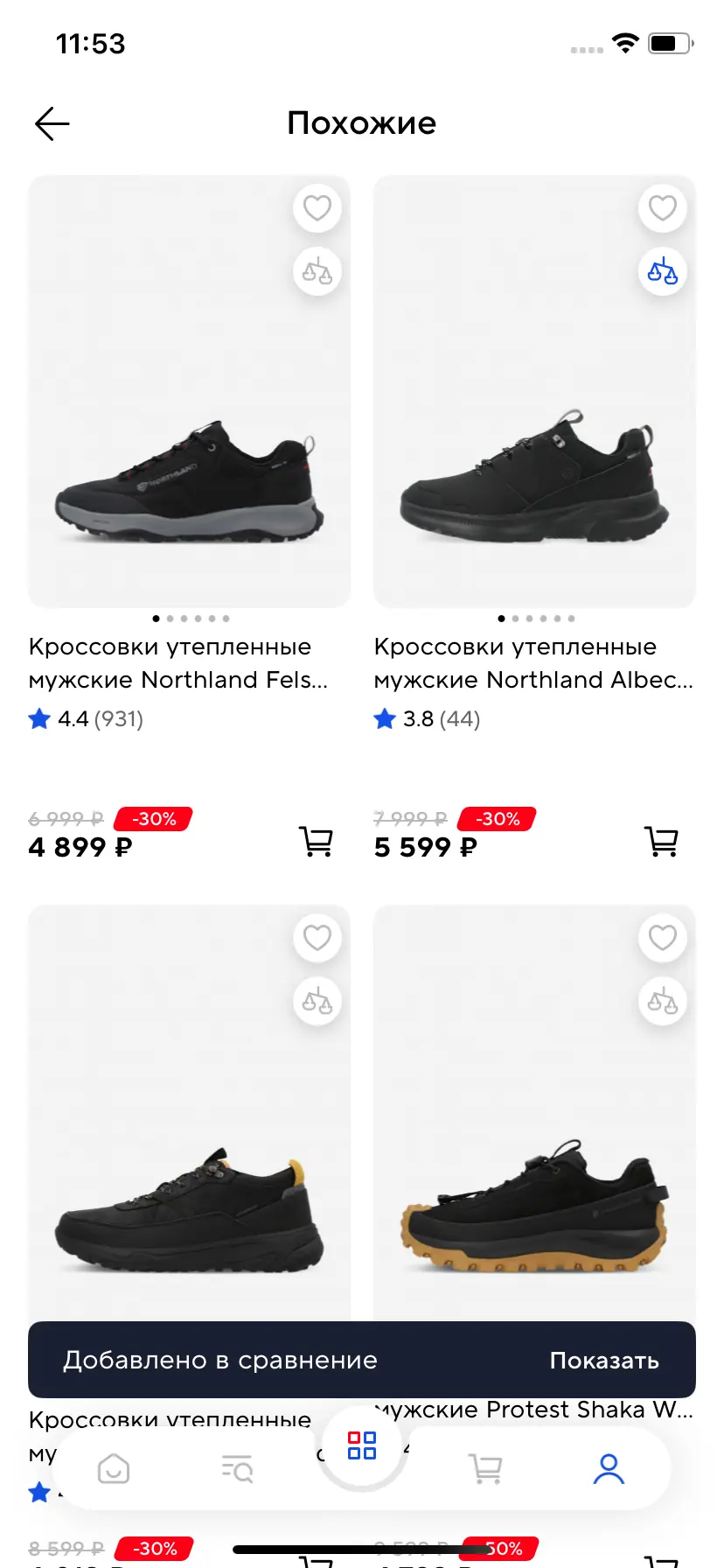This screenshot has height=1568, width=724.
Task: Compare the sneakers with the yellow heel tab
Action: point(317,1001)
